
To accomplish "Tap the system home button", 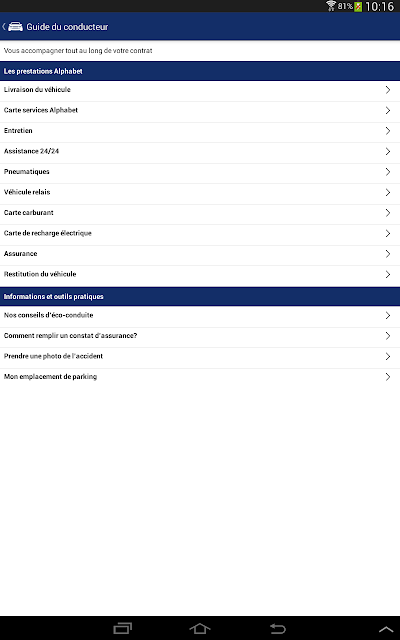I will [200, 628].
